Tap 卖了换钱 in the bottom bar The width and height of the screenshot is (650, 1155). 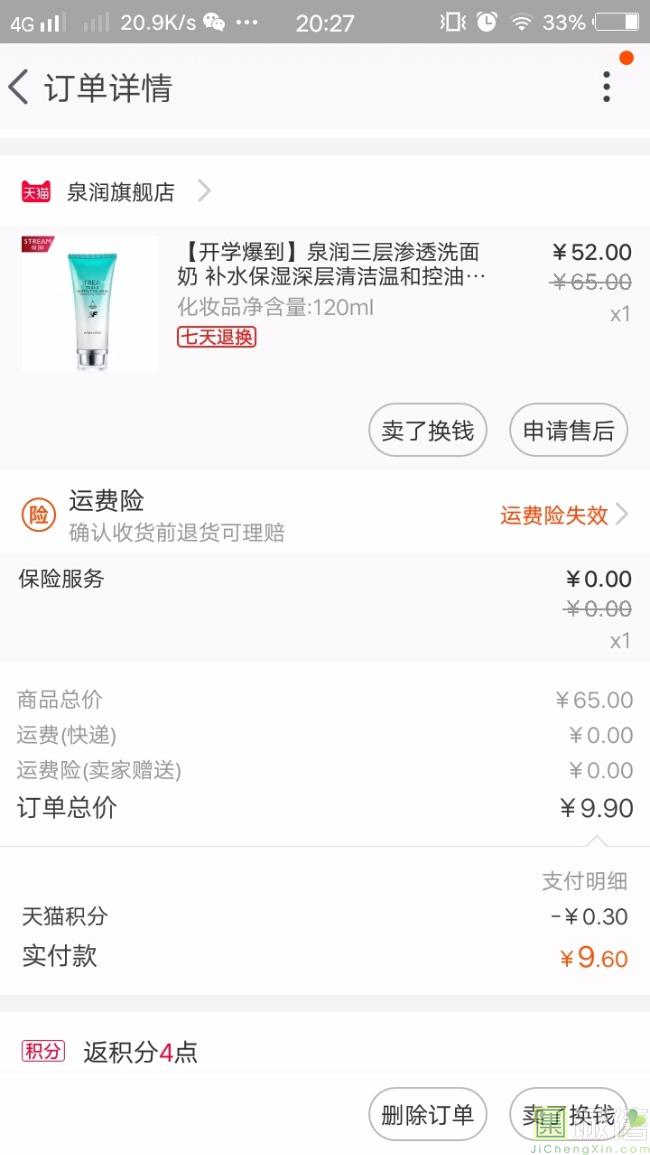[x=567, y=1115]
